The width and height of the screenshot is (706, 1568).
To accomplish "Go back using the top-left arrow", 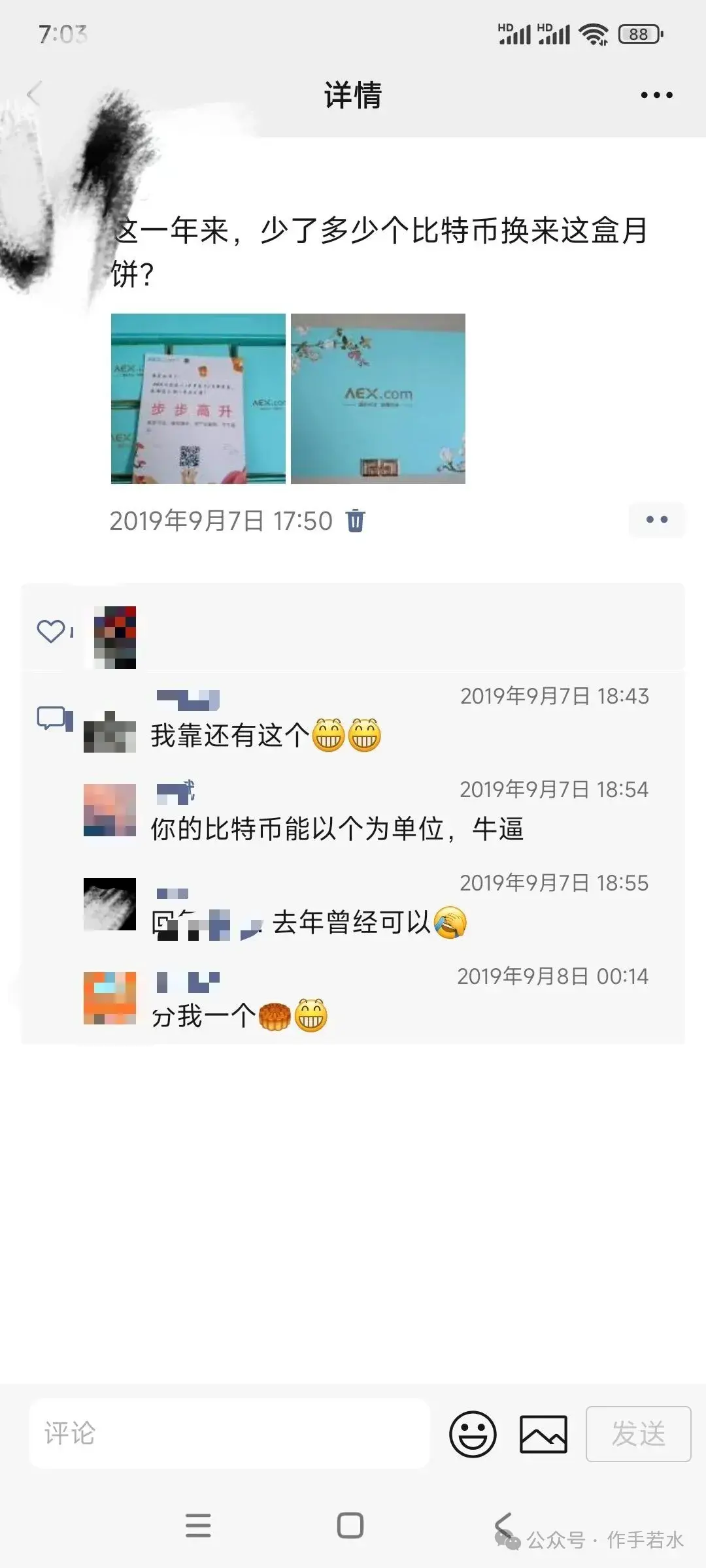I will (x=34, y=95).
